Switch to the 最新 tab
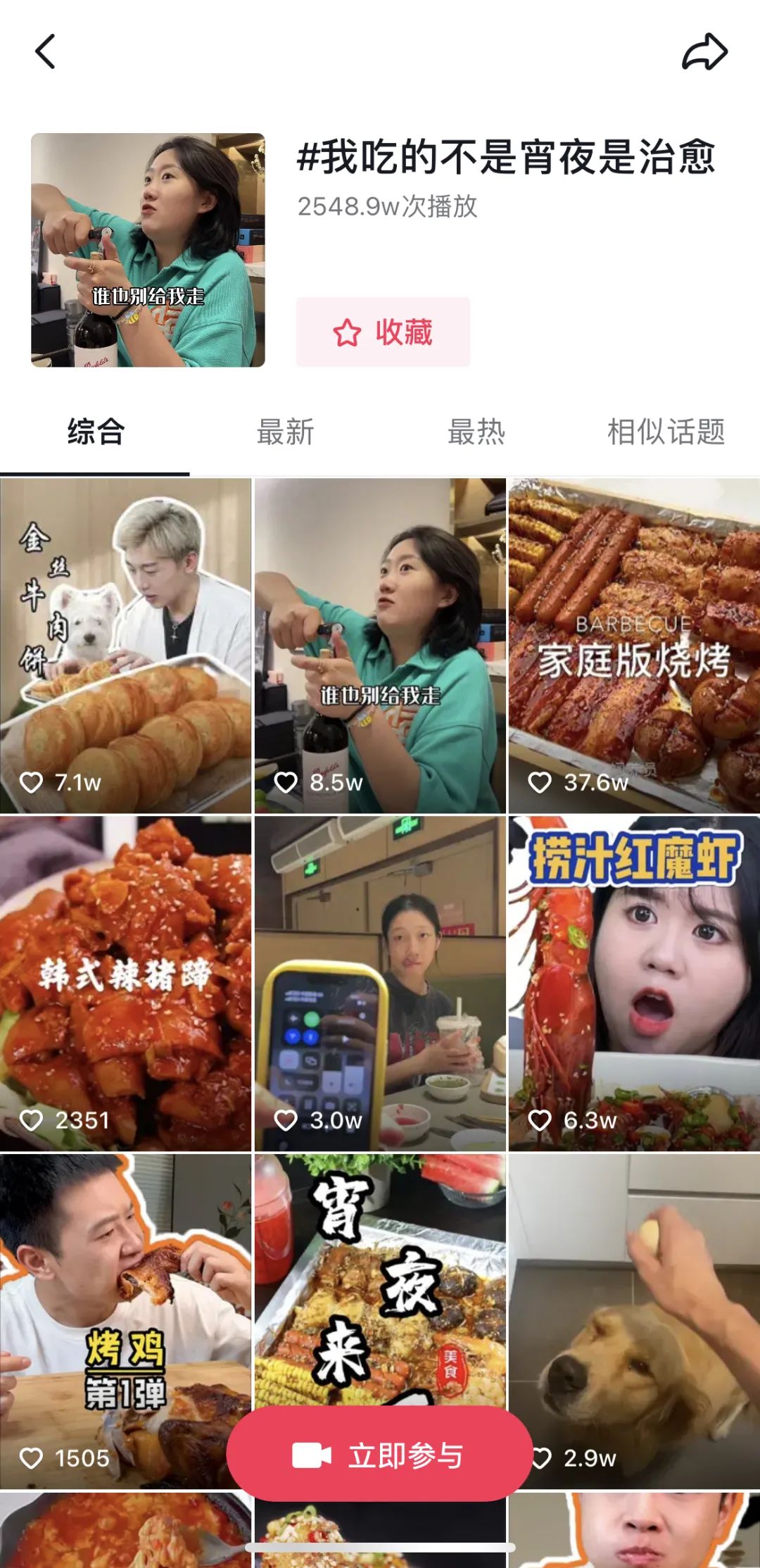 [x=285, y=432]
